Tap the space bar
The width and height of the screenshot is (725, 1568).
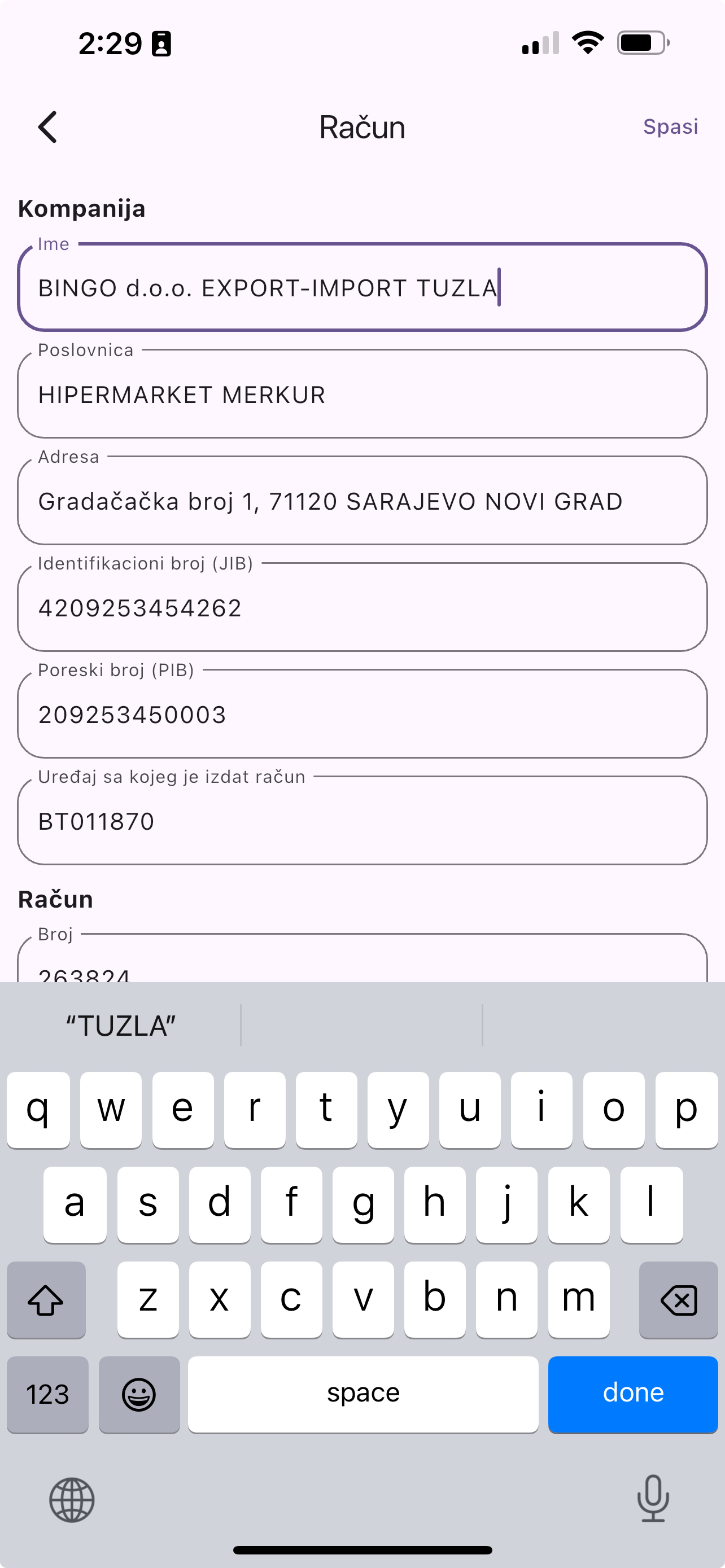pos(363,1394)
